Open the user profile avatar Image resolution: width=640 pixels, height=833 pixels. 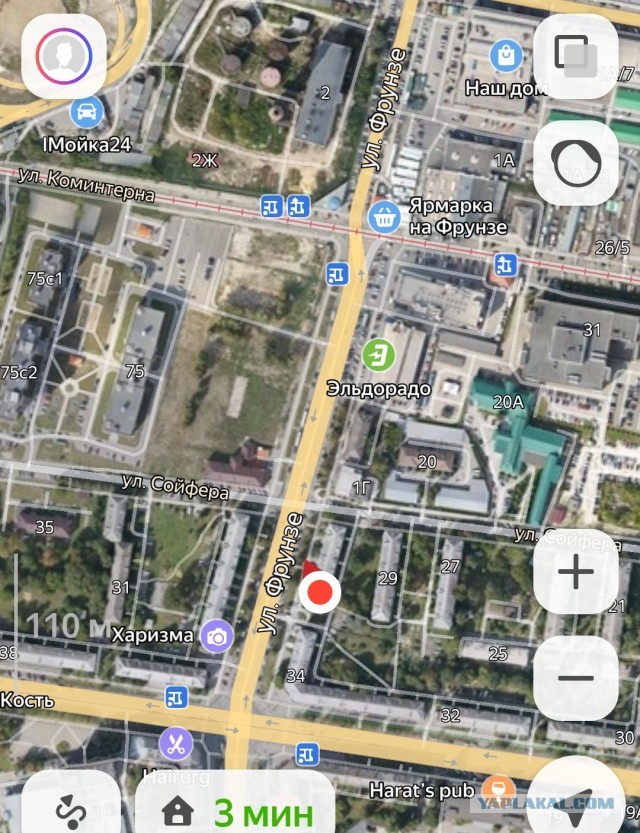64,56
